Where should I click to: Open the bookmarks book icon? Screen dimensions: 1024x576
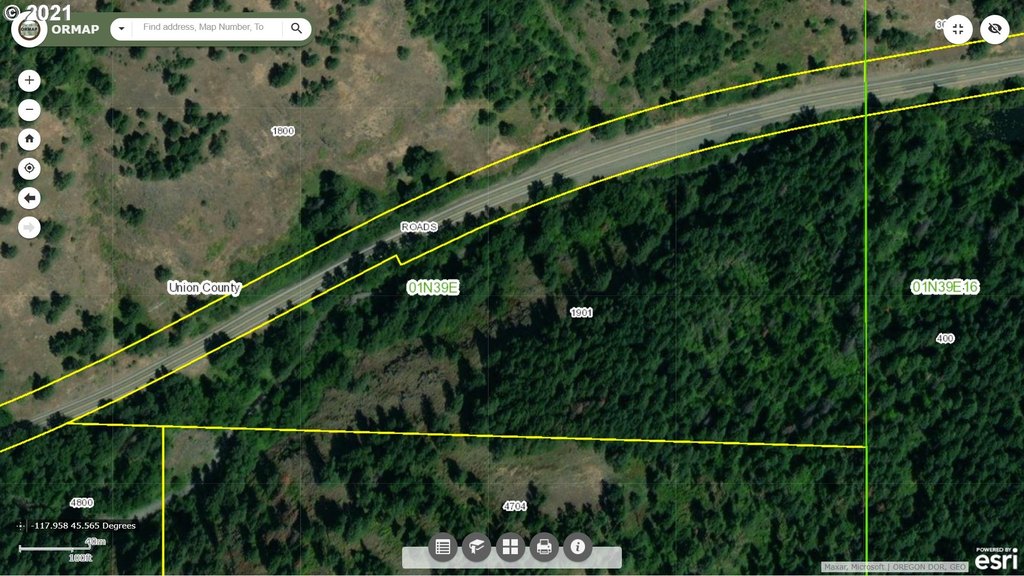477,547
